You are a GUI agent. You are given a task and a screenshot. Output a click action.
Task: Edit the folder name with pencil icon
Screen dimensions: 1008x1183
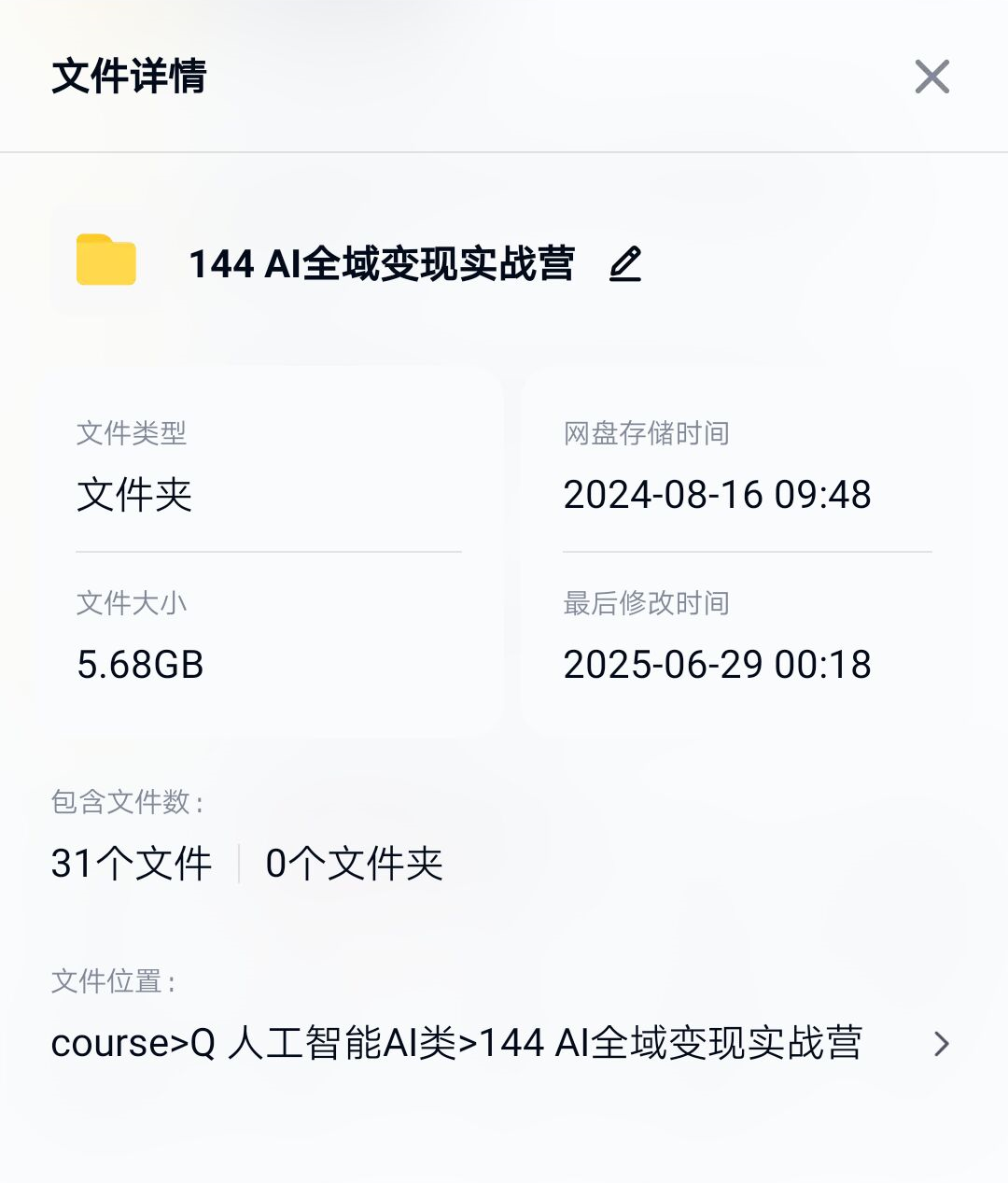(x=625, y=264)
